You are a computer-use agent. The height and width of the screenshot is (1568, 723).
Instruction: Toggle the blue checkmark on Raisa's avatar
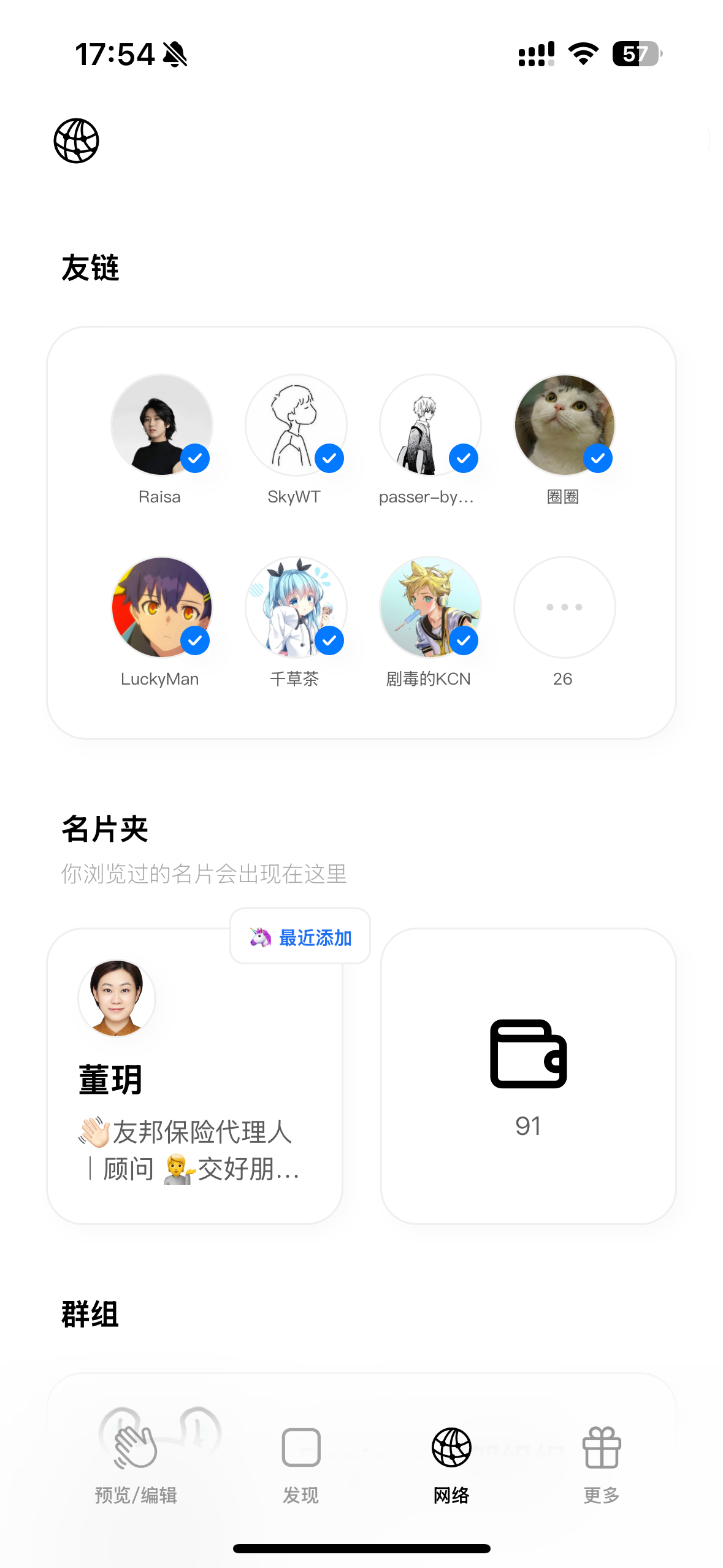tap(195, 458)
